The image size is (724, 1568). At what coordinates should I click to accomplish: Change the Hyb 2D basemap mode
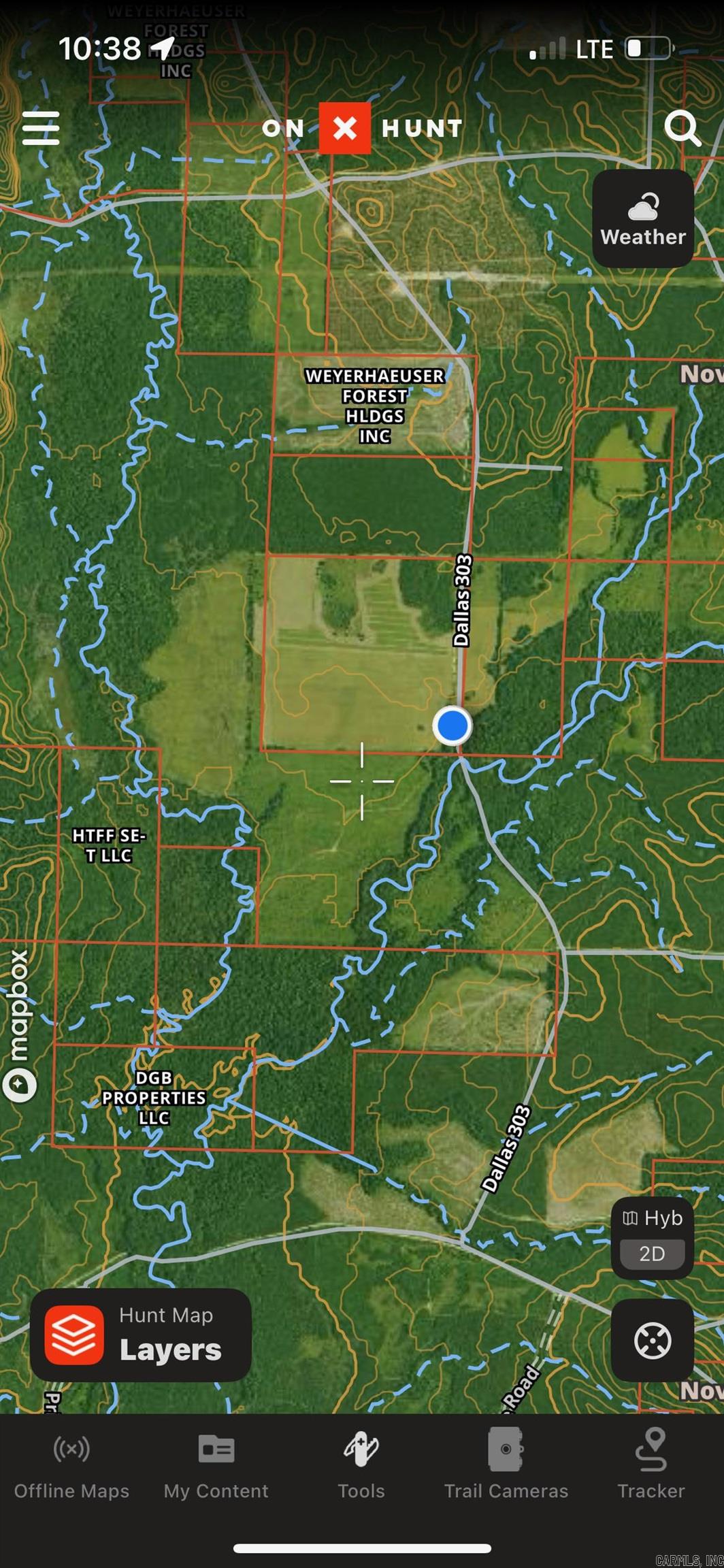click(x=652, y=1238)
